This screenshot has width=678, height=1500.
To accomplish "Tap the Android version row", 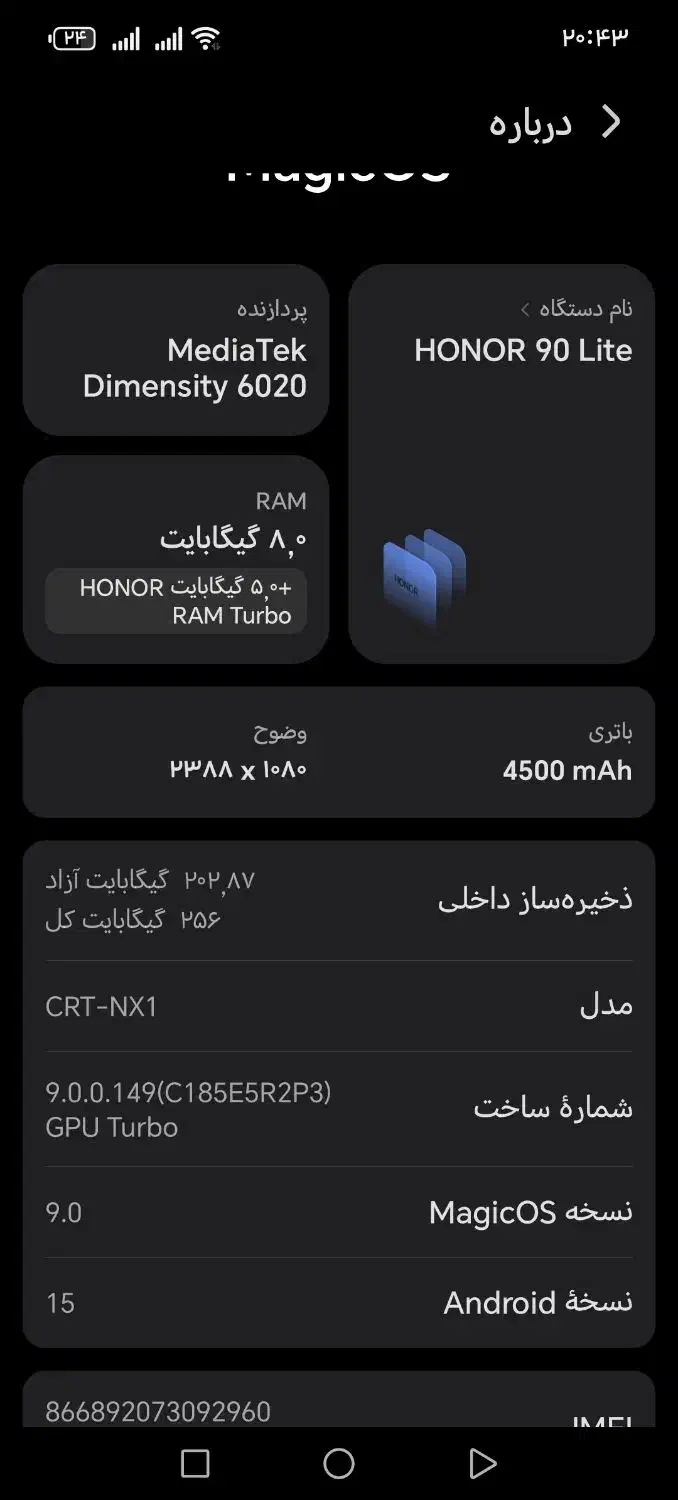I will point(339,1302).
